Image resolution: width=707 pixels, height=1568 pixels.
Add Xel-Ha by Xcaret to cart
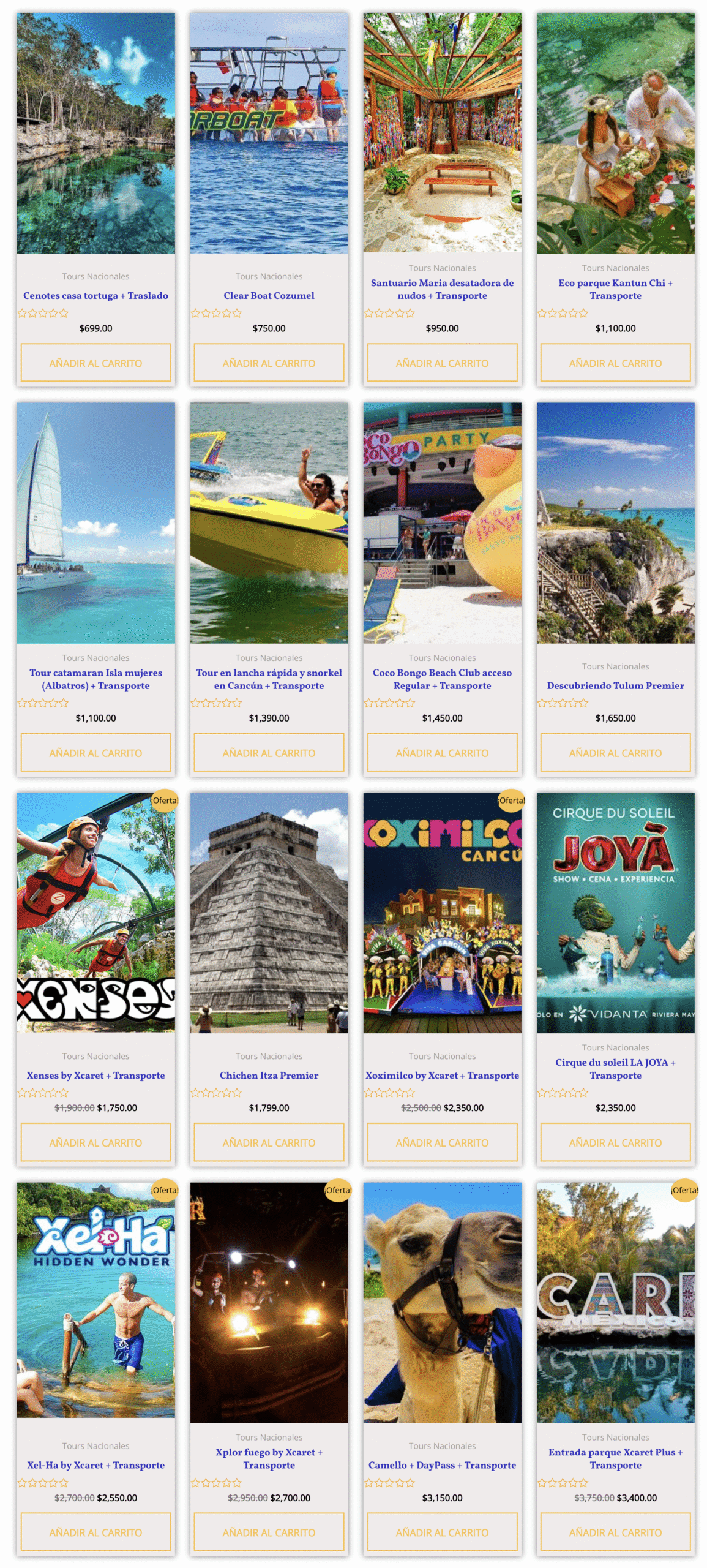click(x=95, y=1532)
